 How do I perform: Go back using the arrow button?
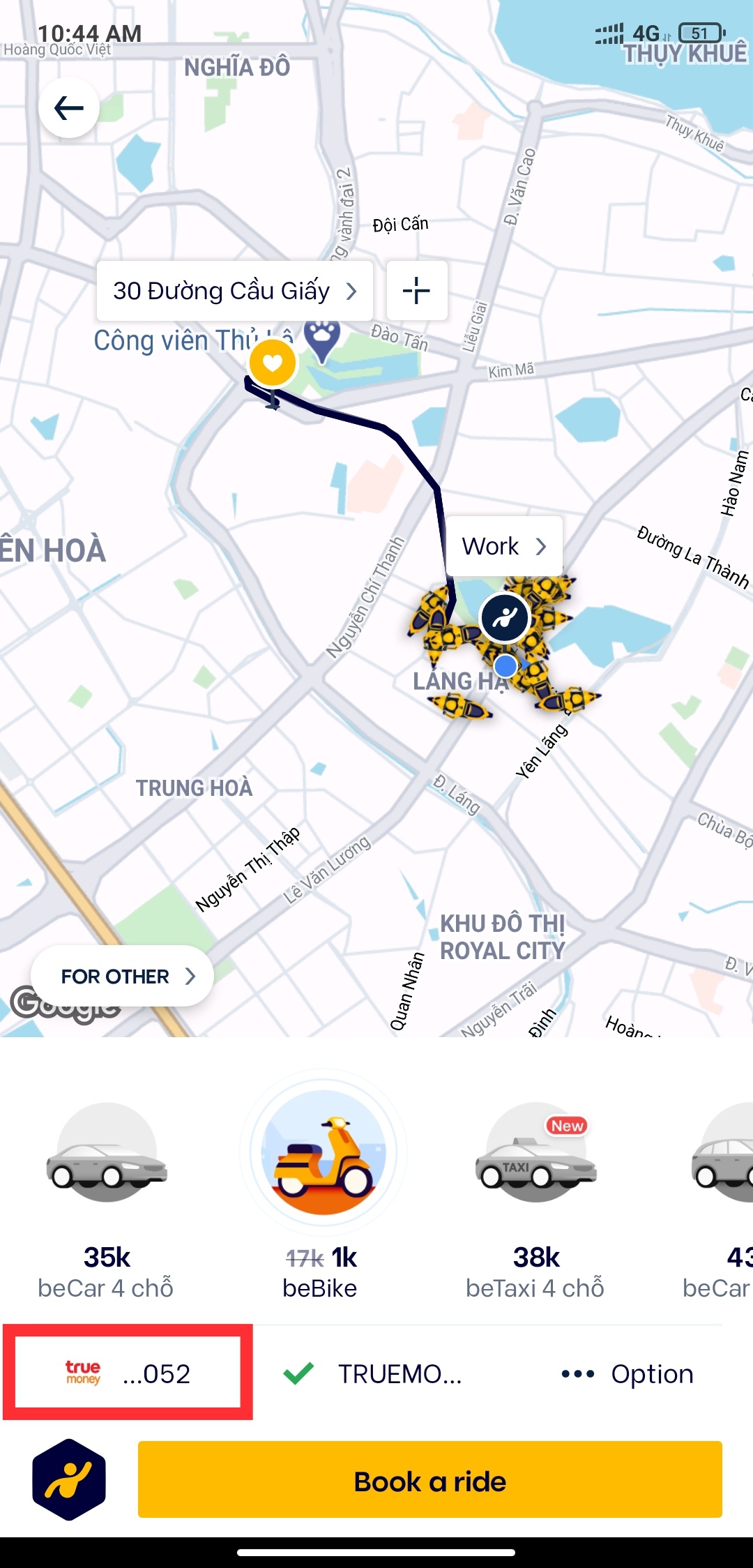[x=68, y=108]
